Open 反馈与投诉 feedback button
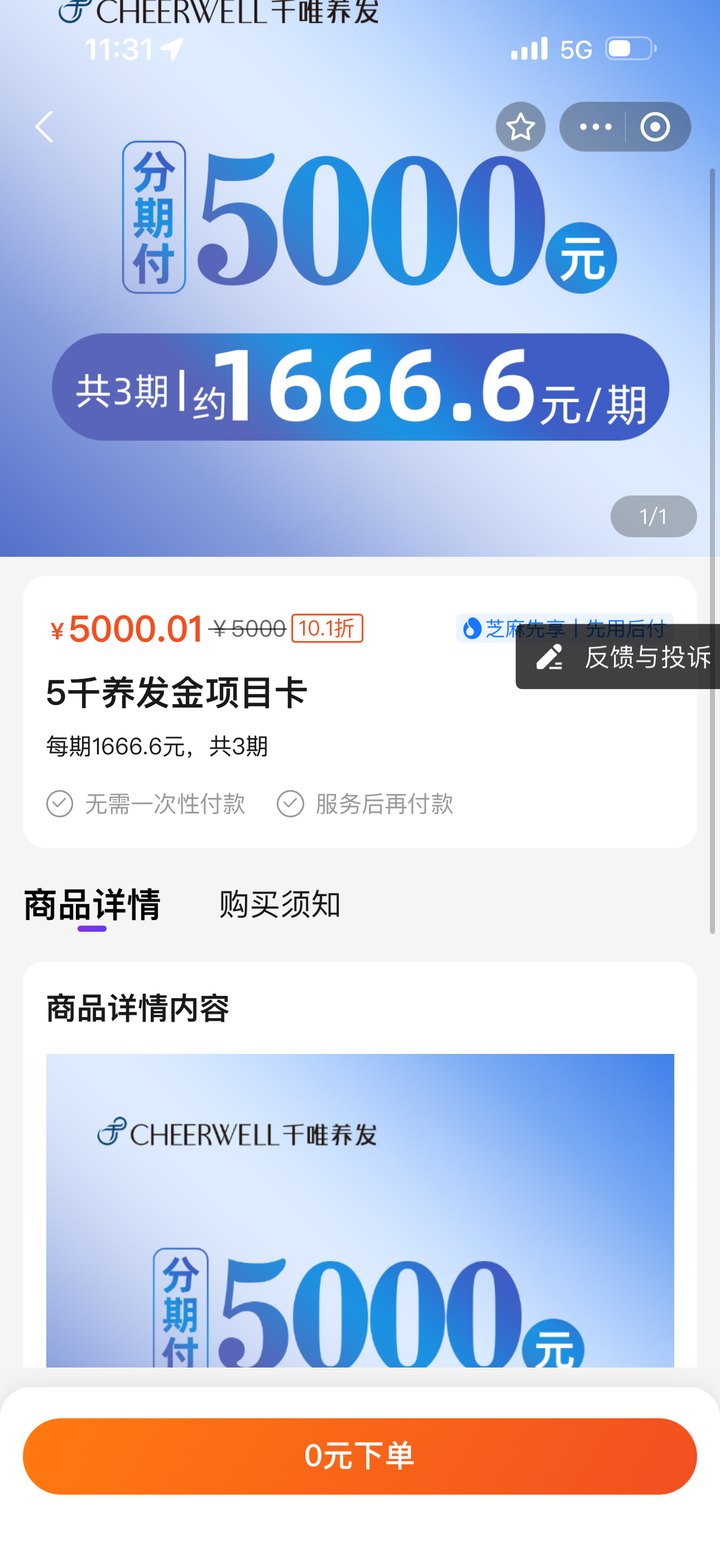 coord(620,657)
